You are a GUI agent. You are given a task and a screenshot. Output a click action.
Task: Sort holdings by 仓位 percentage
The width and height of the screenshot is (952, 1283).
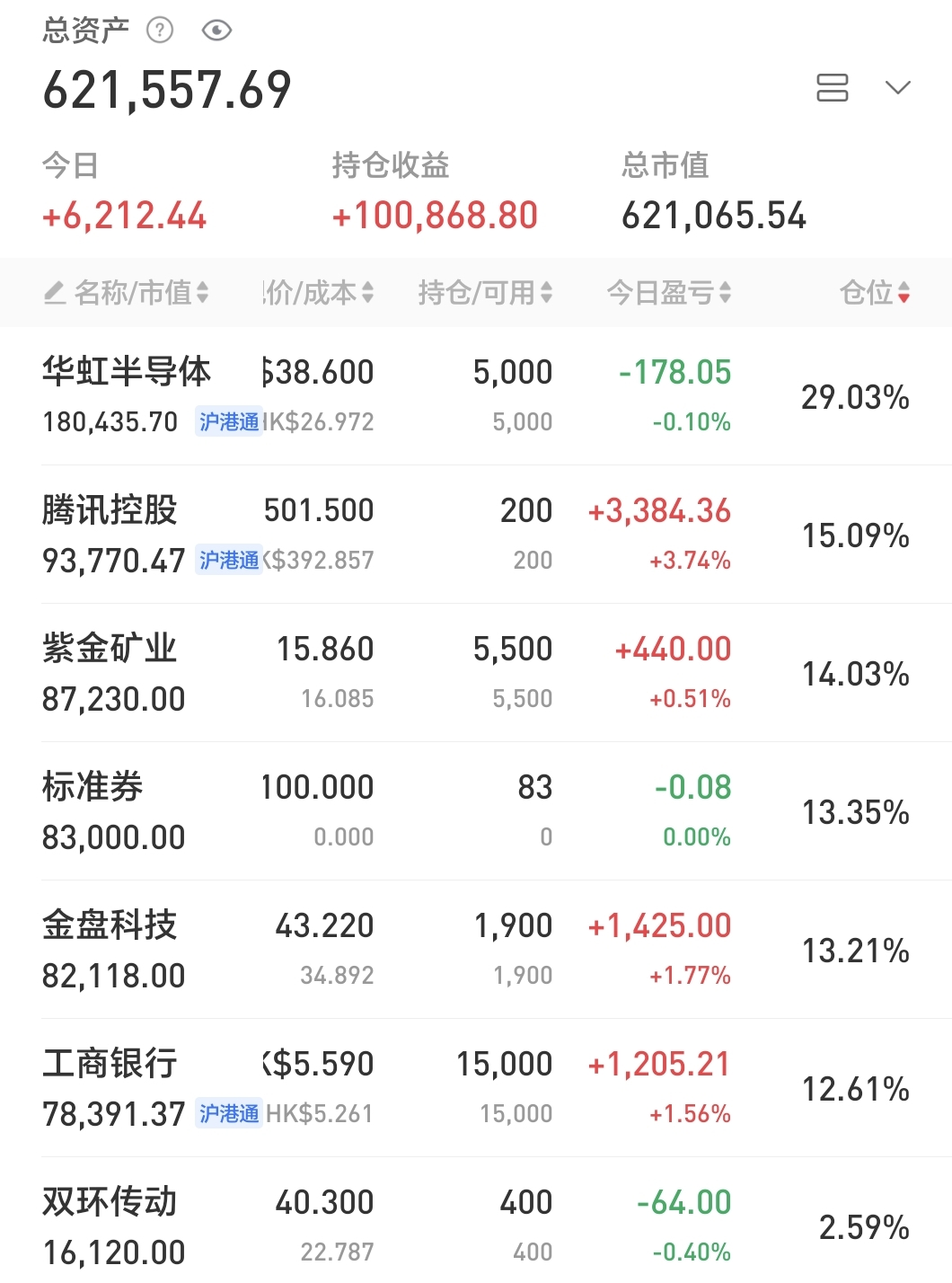point(875,292)
